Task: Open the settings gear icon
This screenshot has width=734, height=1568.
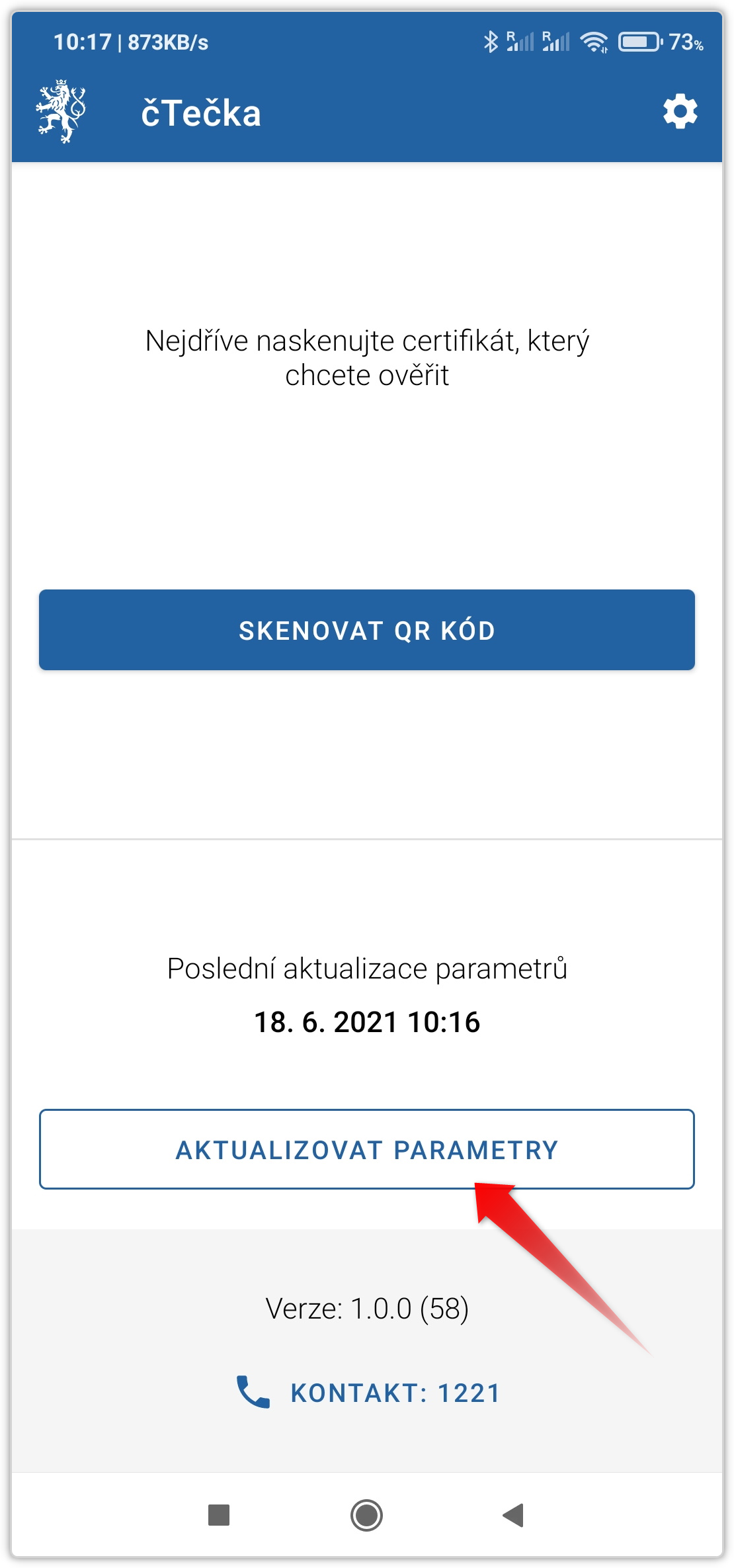Action: click(x=680, y=112)
